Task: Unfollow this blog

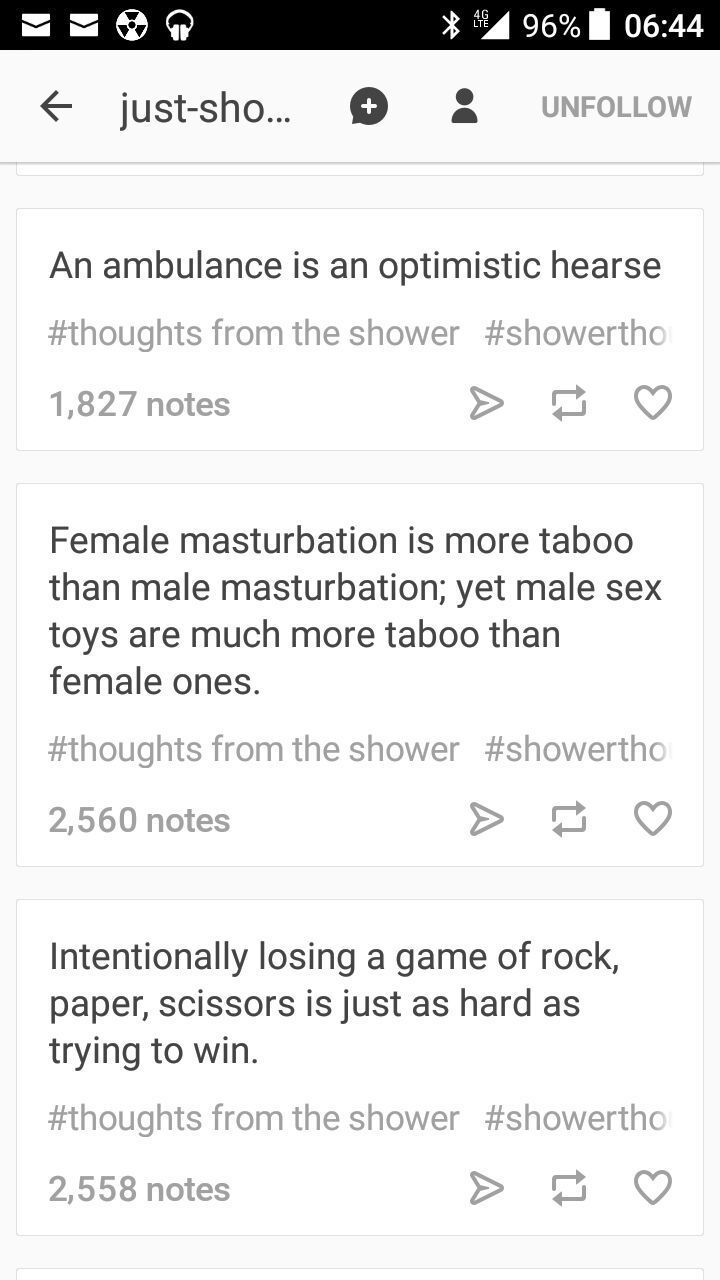Action: pos(616,107)
